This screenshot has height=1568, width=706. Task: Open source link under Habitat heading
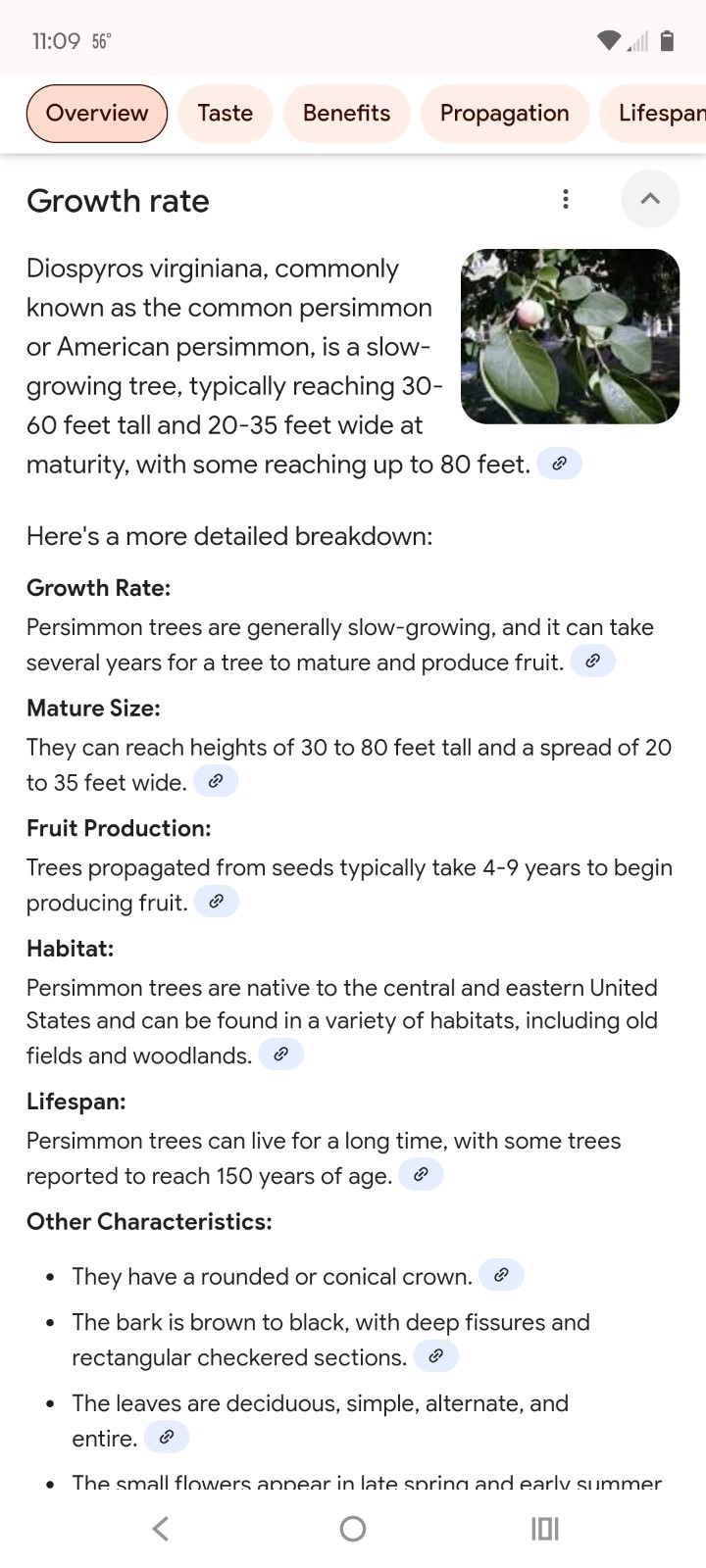(280, 1054)
